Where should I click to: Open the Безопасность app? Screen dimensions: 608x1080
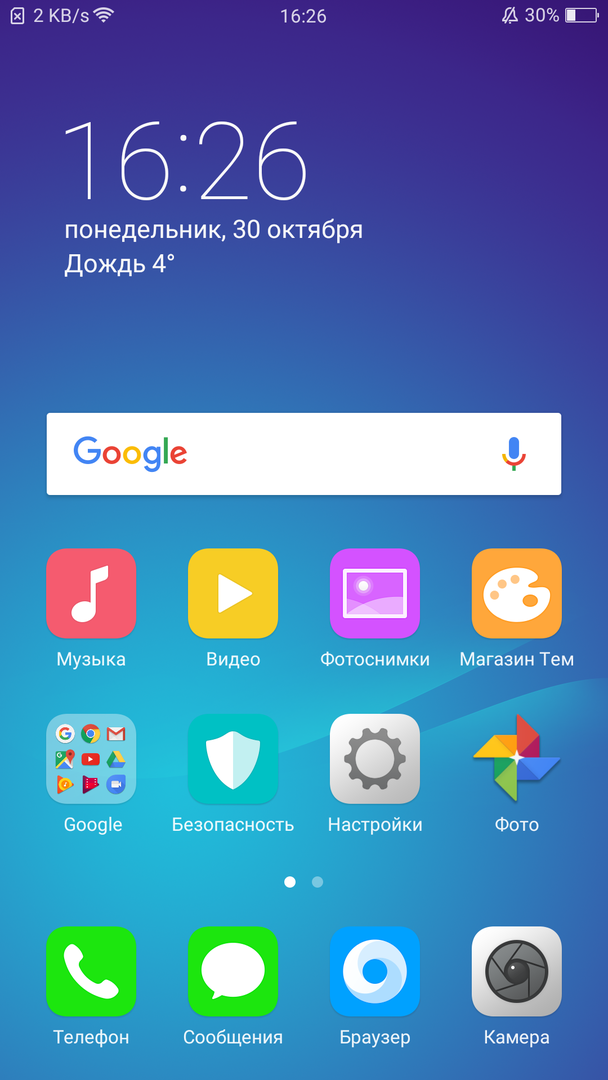pos(233,759)
